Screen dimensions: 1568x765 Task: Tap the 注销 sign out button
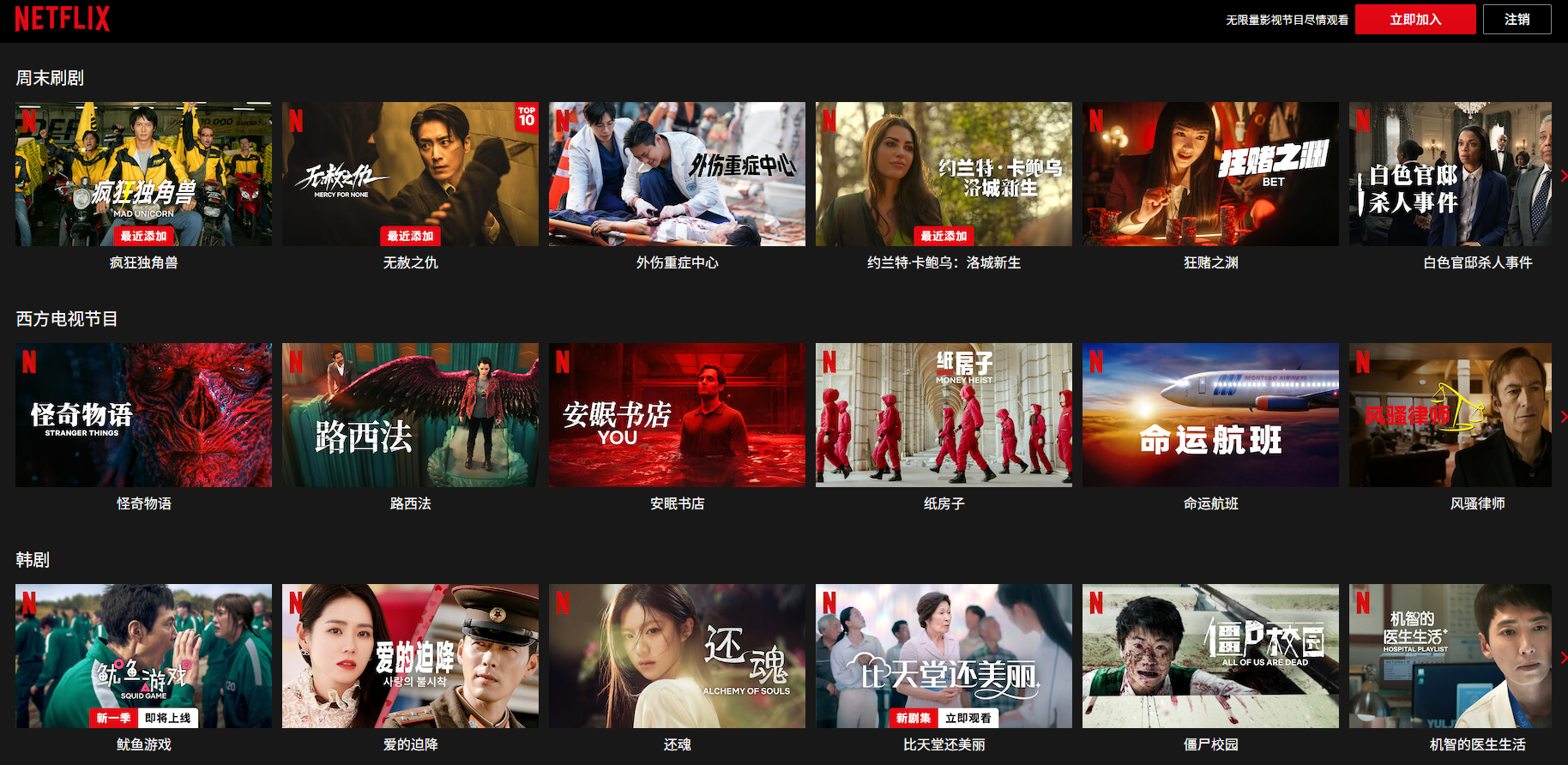(1517, 20)
